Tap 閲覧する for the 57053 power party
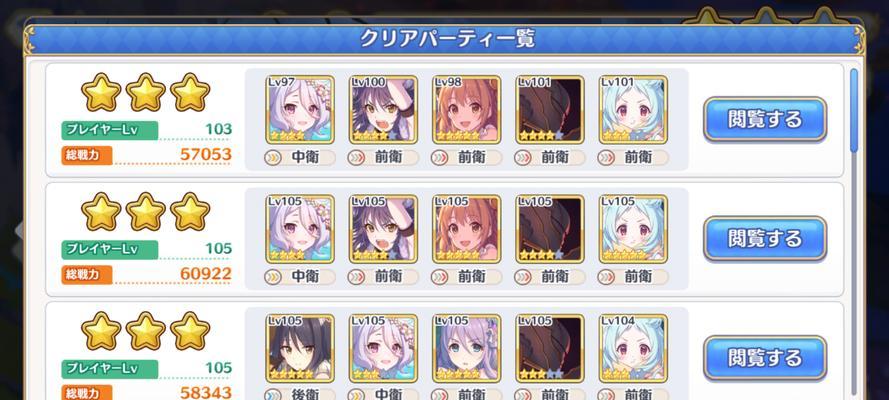The image size is (889, 400). tap(764, 120)
